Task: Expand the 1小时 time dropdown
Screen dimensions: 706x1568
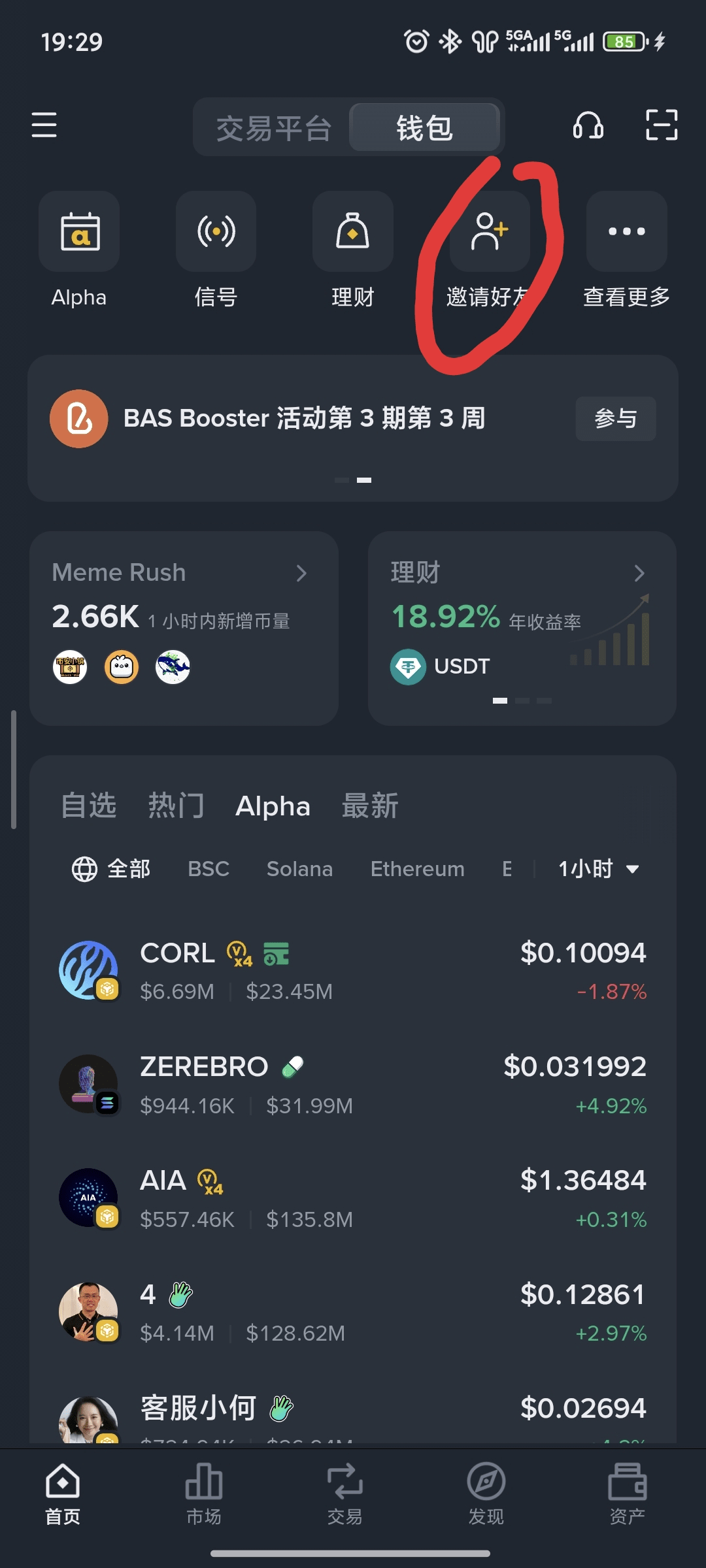Action: (597, 869)
